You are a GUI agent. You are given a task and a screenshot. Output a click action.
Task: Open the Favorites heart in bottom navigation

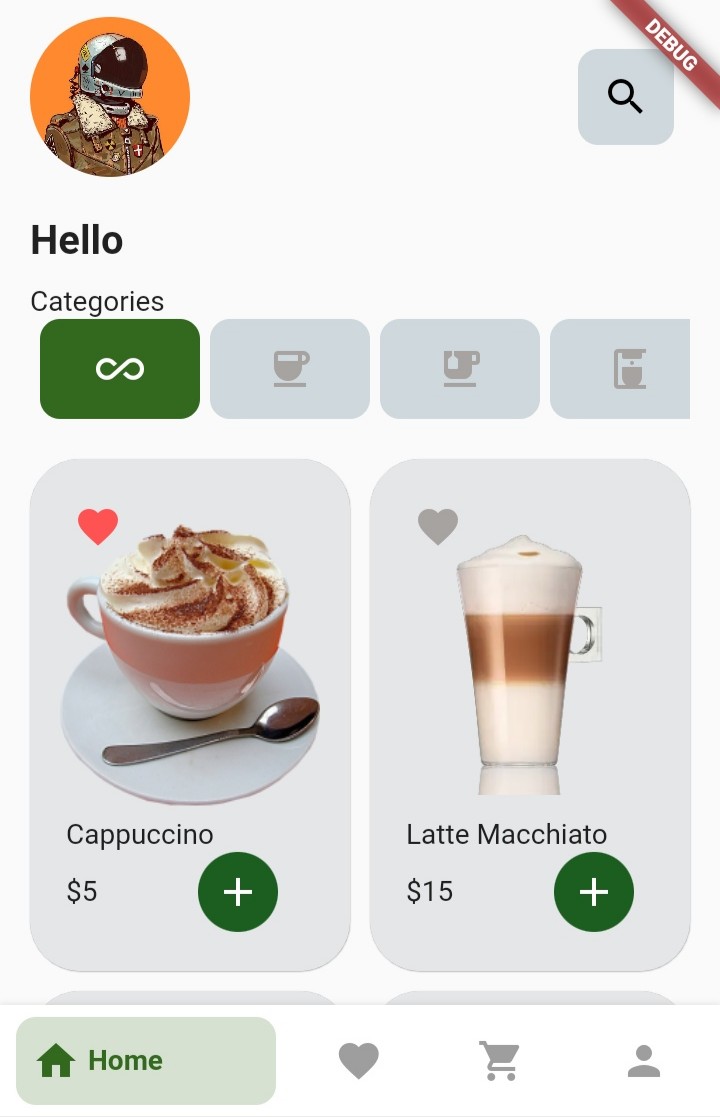click(358, 1061)
